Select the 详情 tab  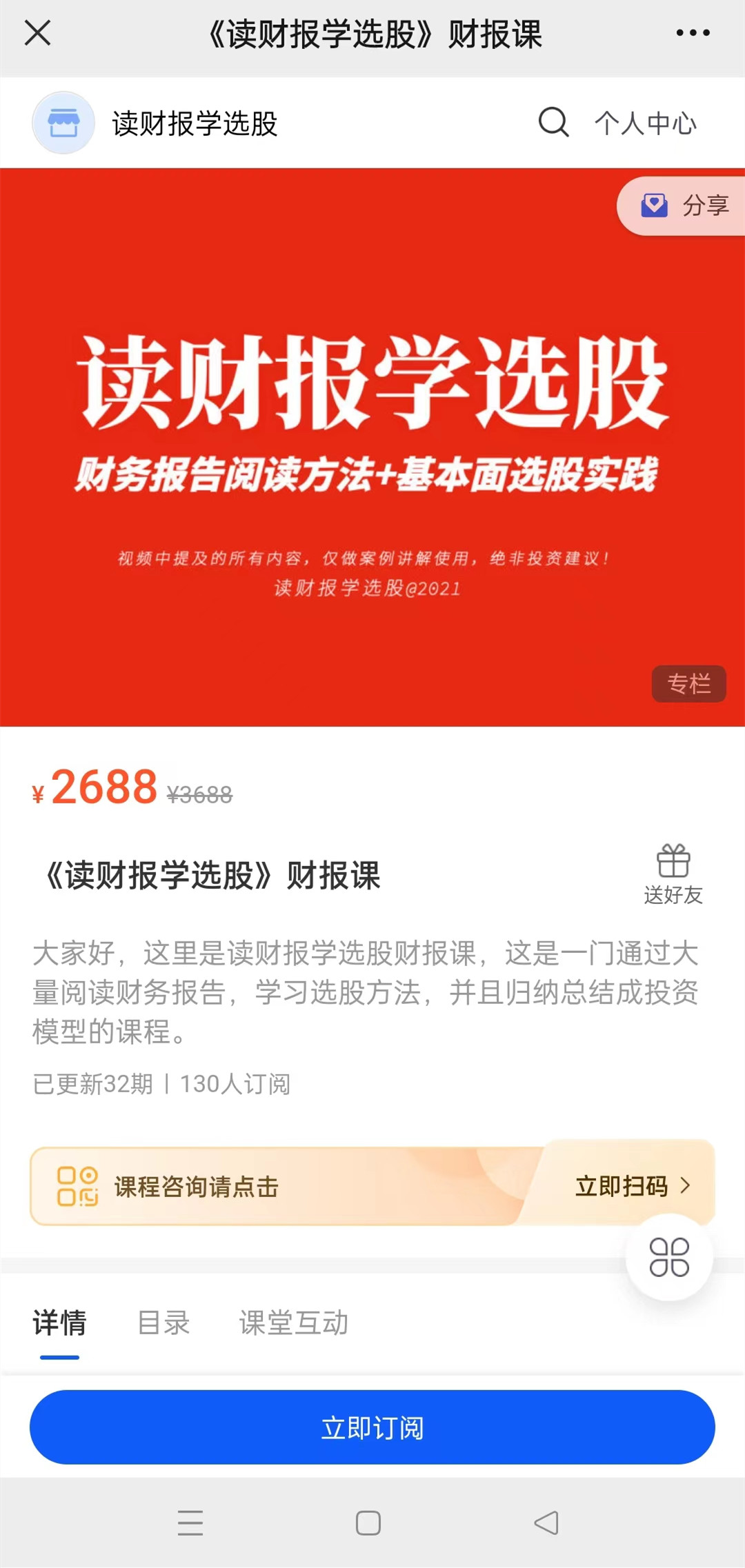(x=59, y=1323)
